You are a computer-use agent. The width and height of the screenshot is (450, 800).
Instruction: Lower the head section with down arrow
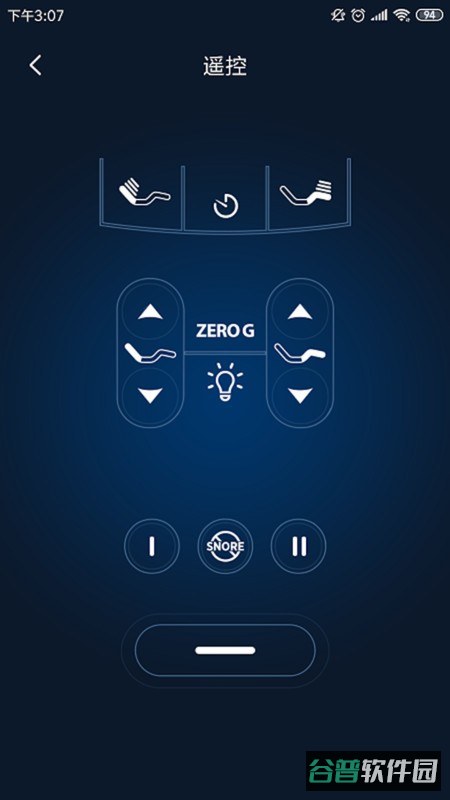tap(151, 395)
